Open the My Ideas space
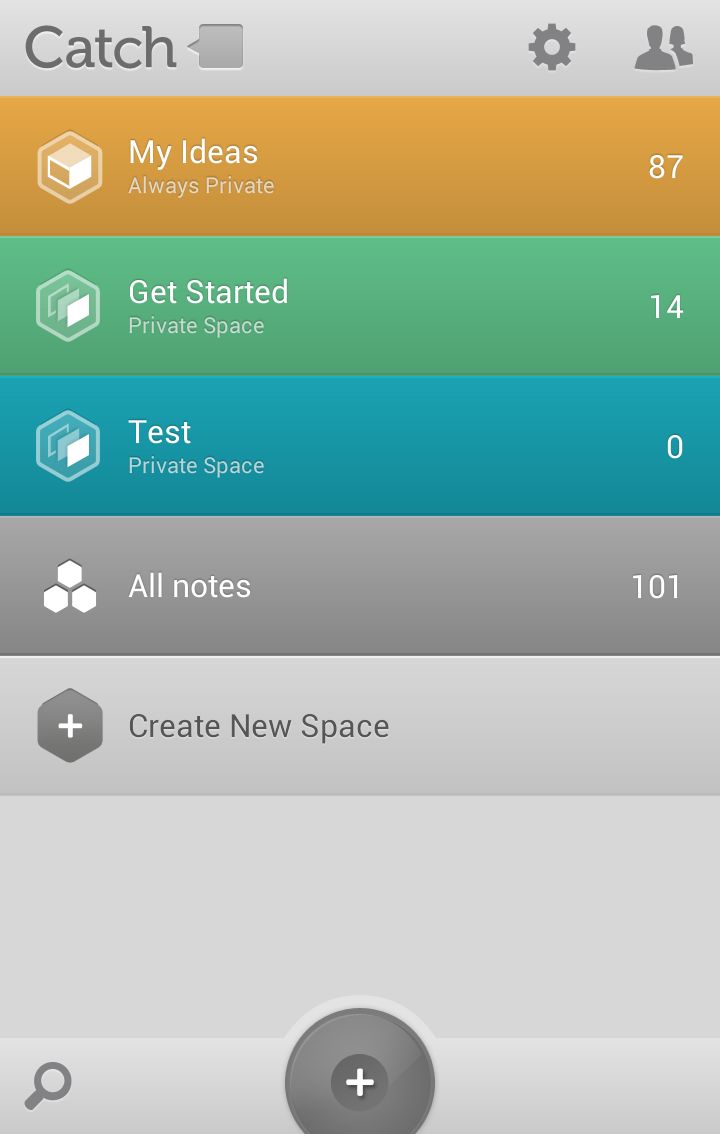Screen dimensions: 720x1134 coord(360,167)
